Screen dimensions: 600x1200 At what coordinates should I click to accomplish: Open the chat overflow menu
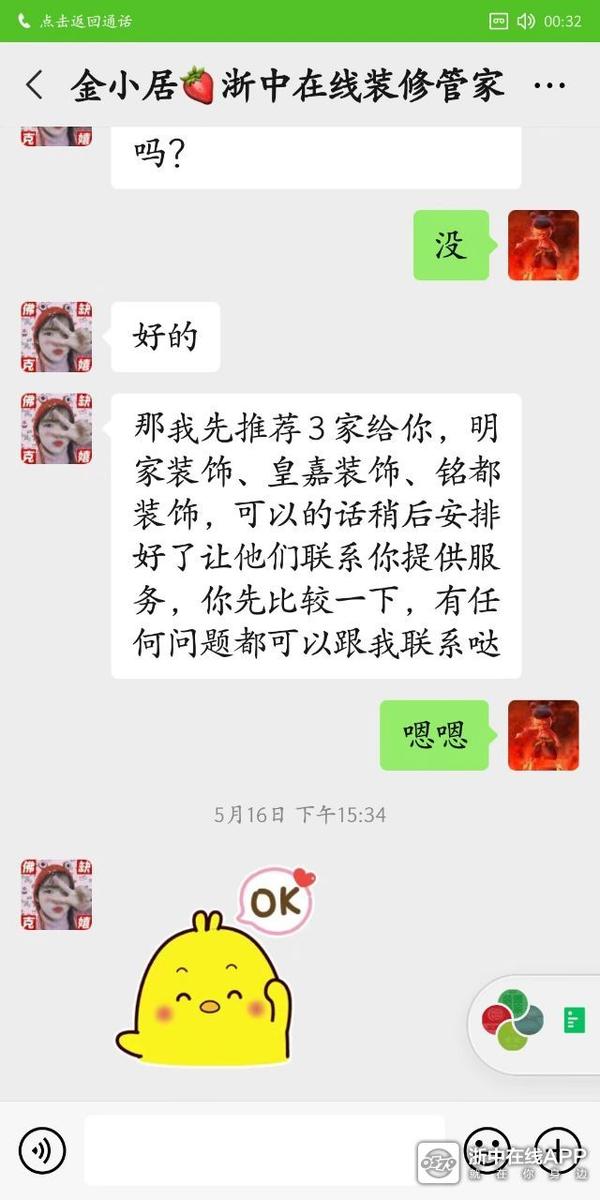(549, 86)
